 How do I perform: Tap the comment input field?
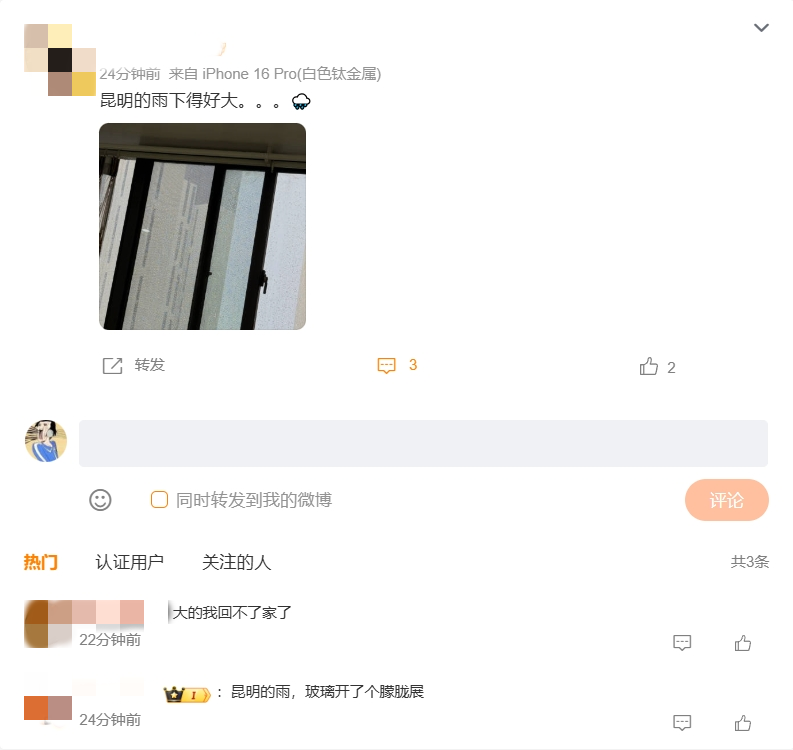point(423,443)
